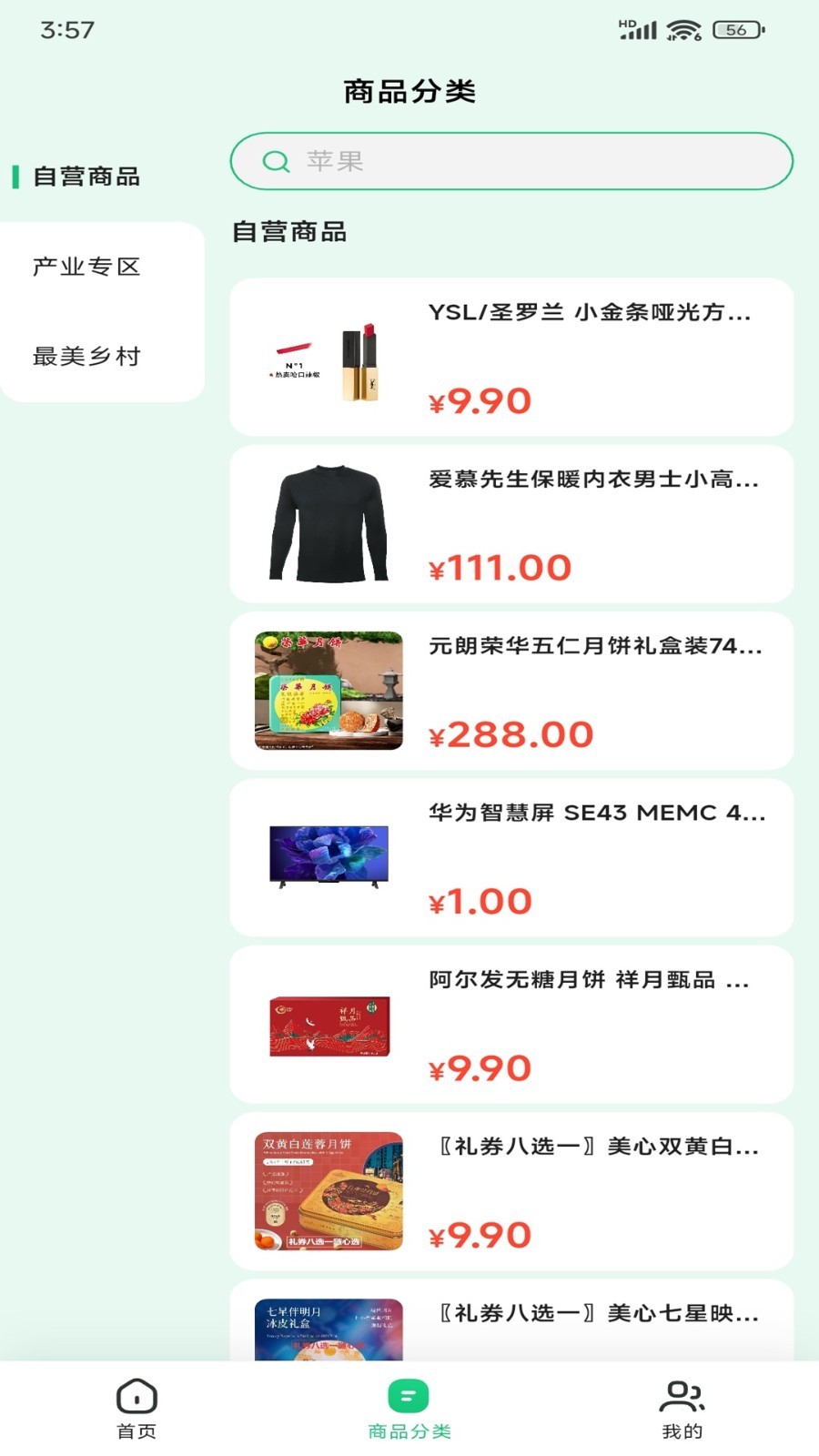View the 美心七星映 mooncake voucher

pos(511,1321)
